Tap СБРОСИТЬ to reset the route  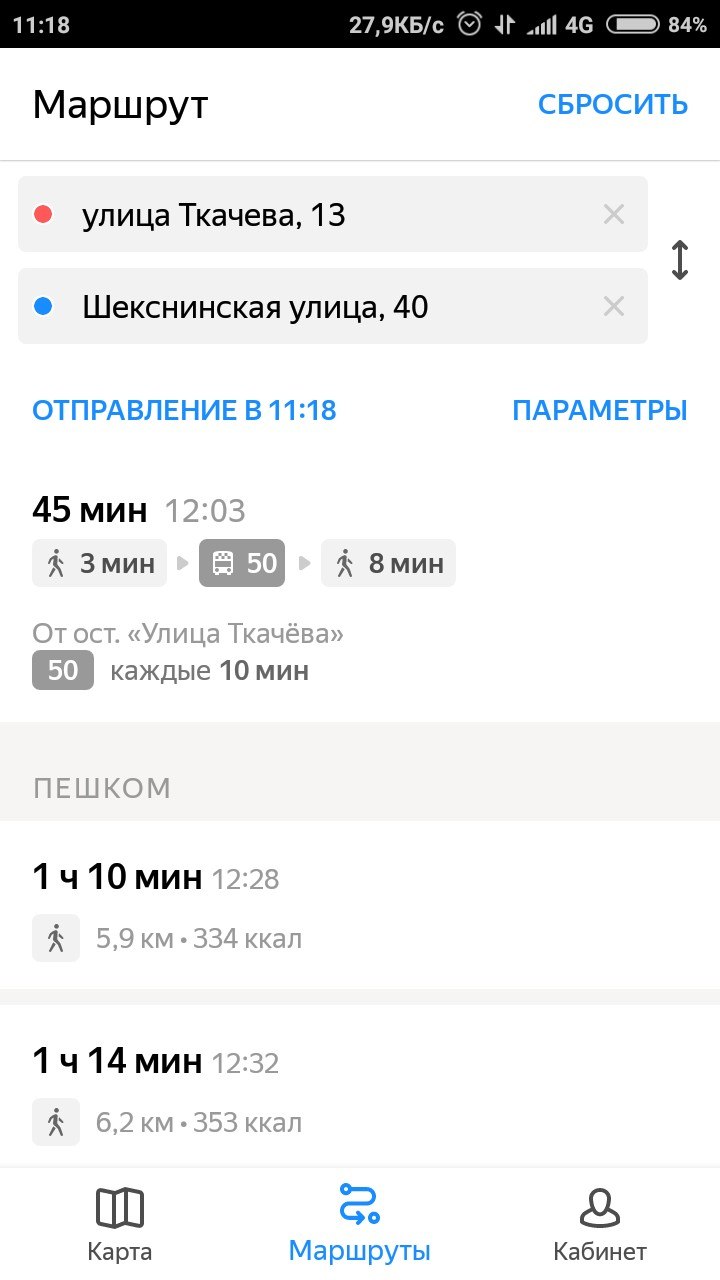coord(612,104)
